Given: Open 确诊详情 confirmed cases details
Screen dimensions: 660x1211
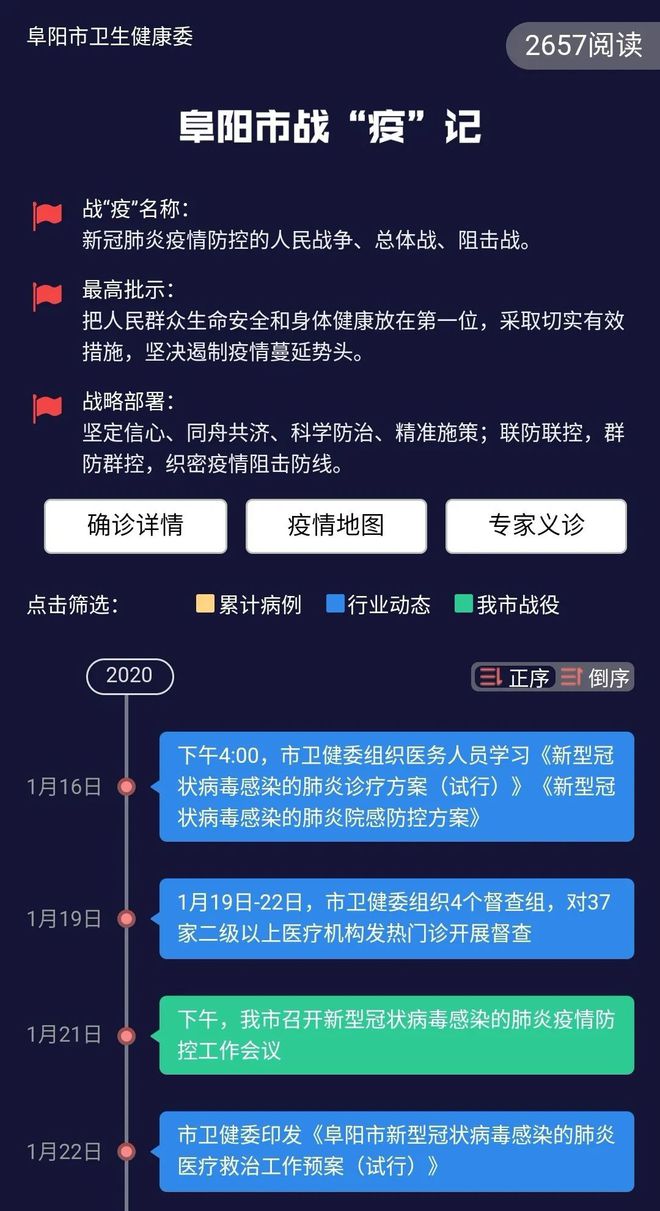Looking at the screenshot, I should click(x=135, y=526).
